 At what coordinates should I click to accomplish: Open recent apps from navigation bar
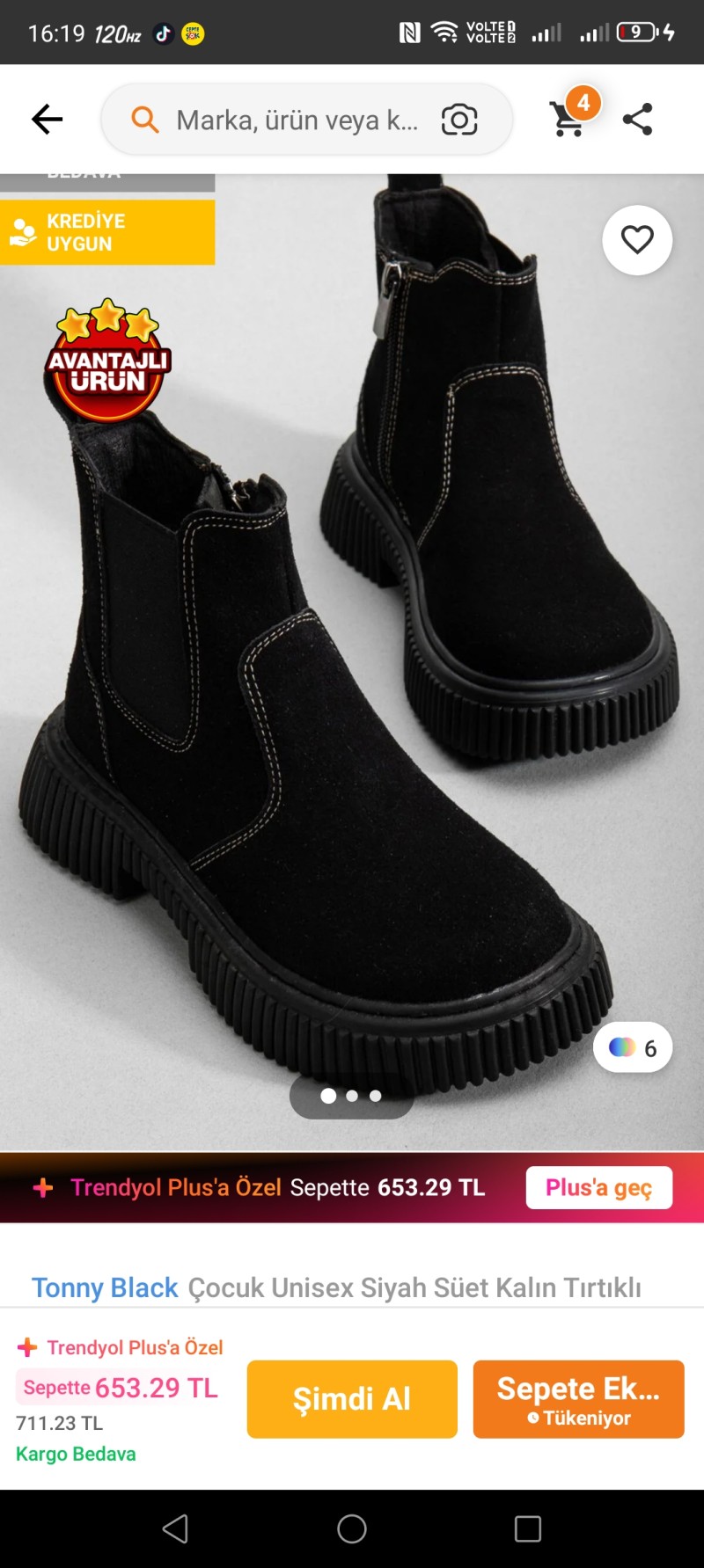528,1528
